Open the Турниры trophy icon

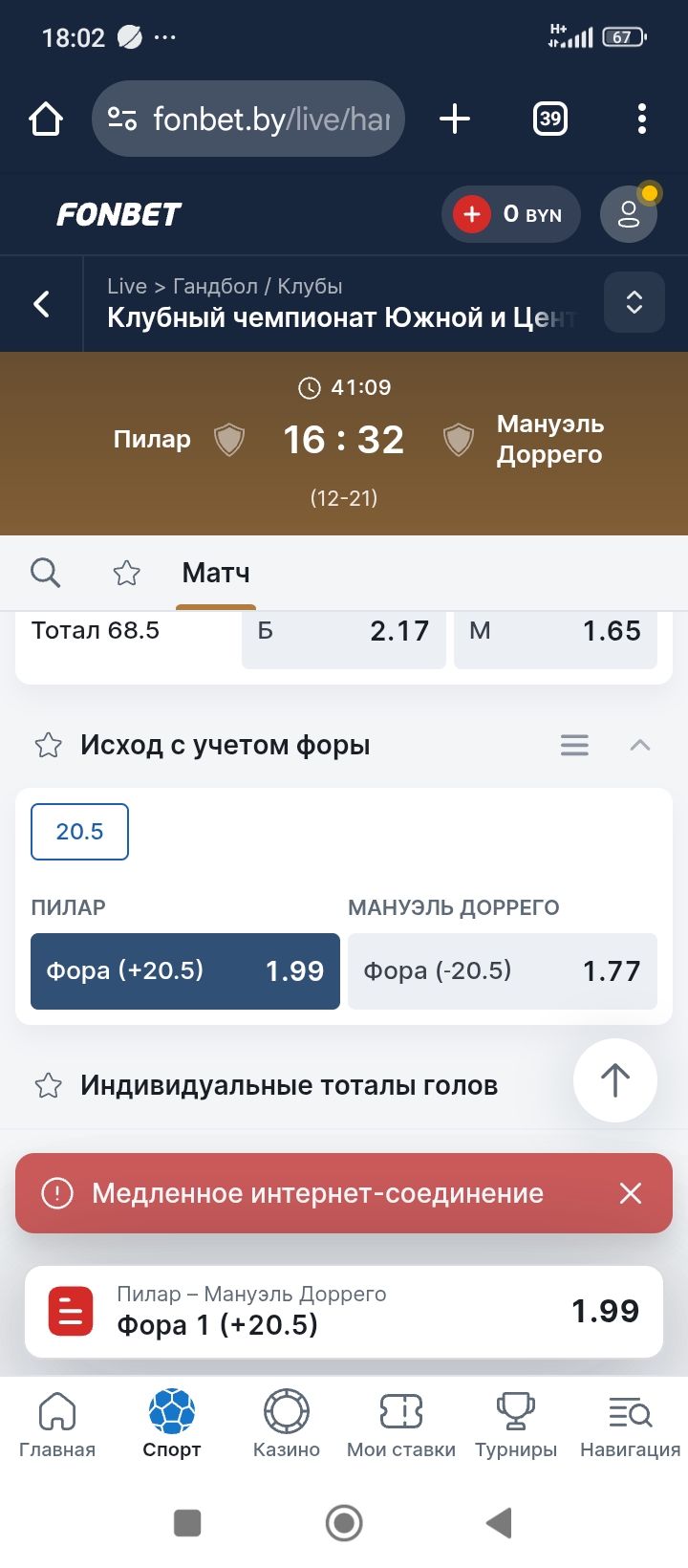click(x=515, y=1411)
